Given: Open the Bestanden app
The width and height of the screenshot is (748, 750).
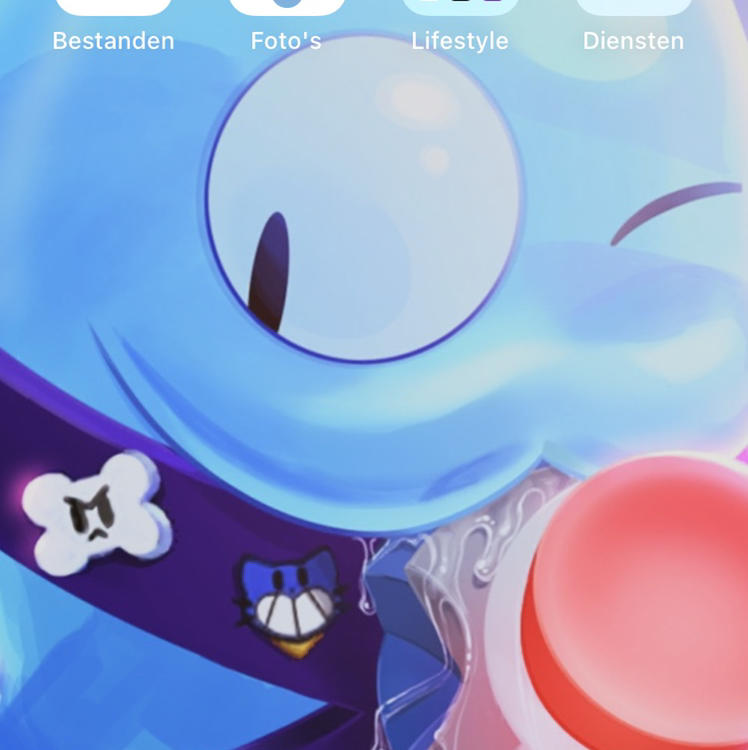Looking at the screenshot, I should (x=113, y=8).
